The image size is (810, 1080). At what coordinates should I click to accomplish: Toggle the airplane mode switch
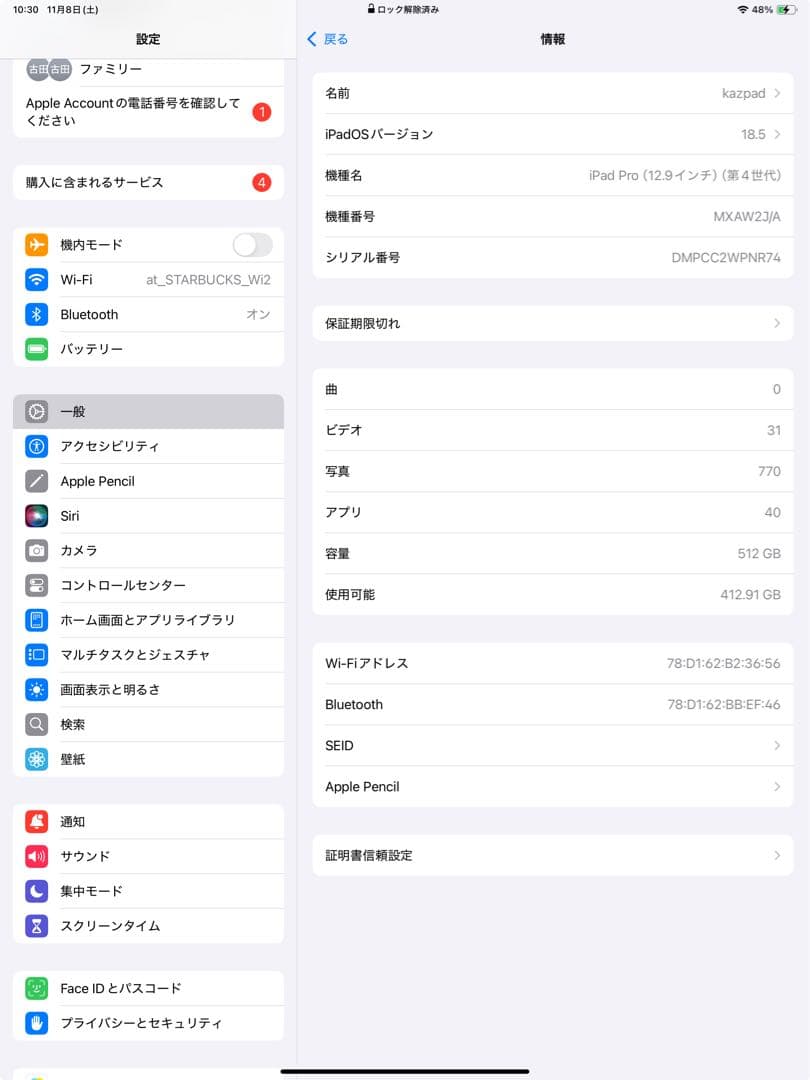[x=251, y=244]
